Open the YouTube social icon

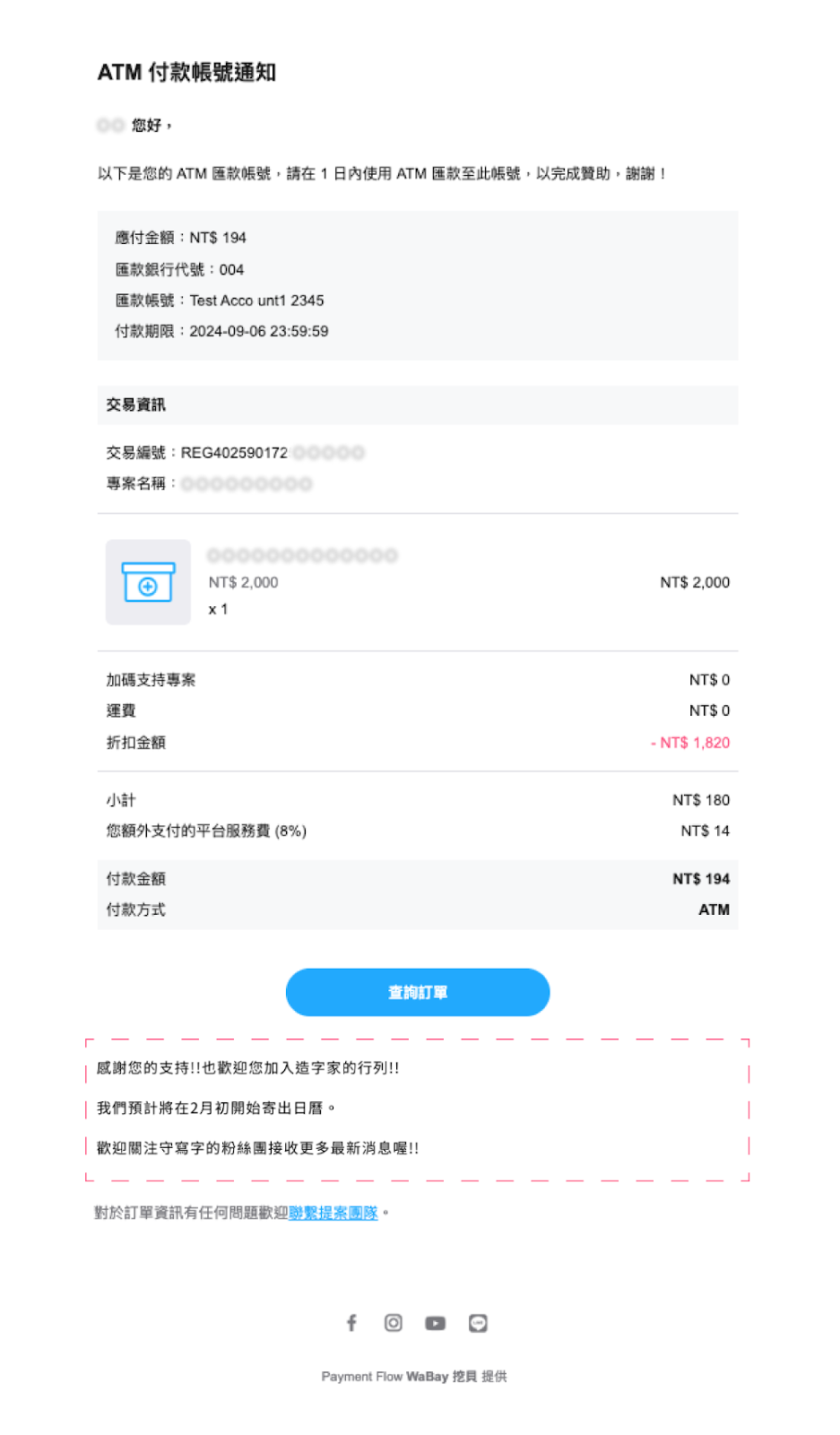click(436, 1323)
